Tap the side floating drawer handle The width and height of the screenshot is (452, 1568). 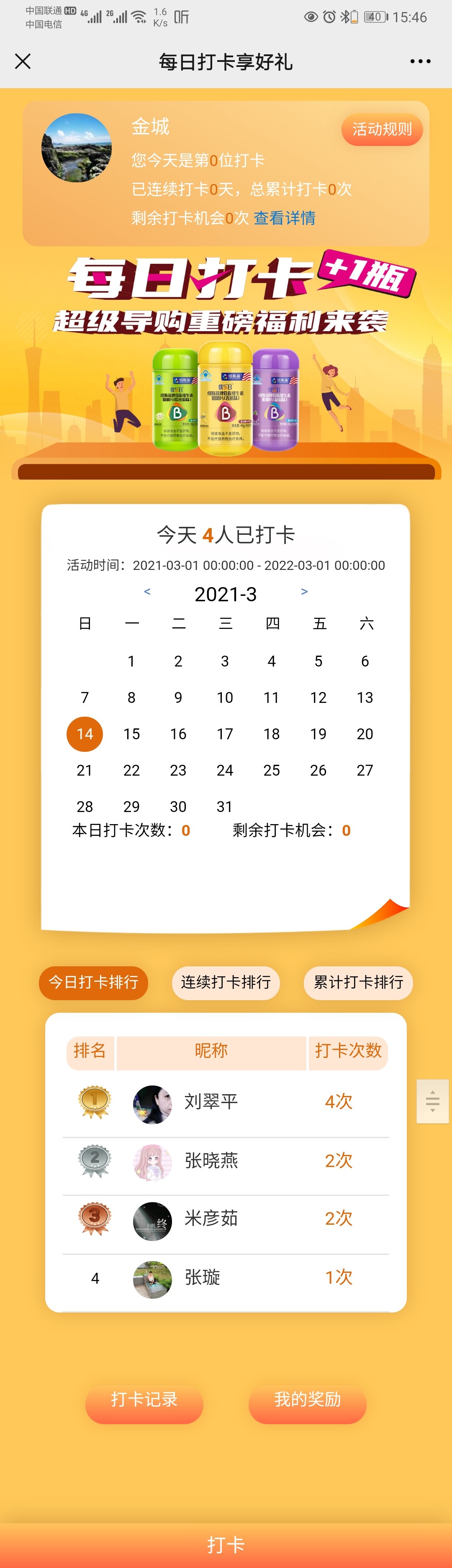coord(432,1101)
